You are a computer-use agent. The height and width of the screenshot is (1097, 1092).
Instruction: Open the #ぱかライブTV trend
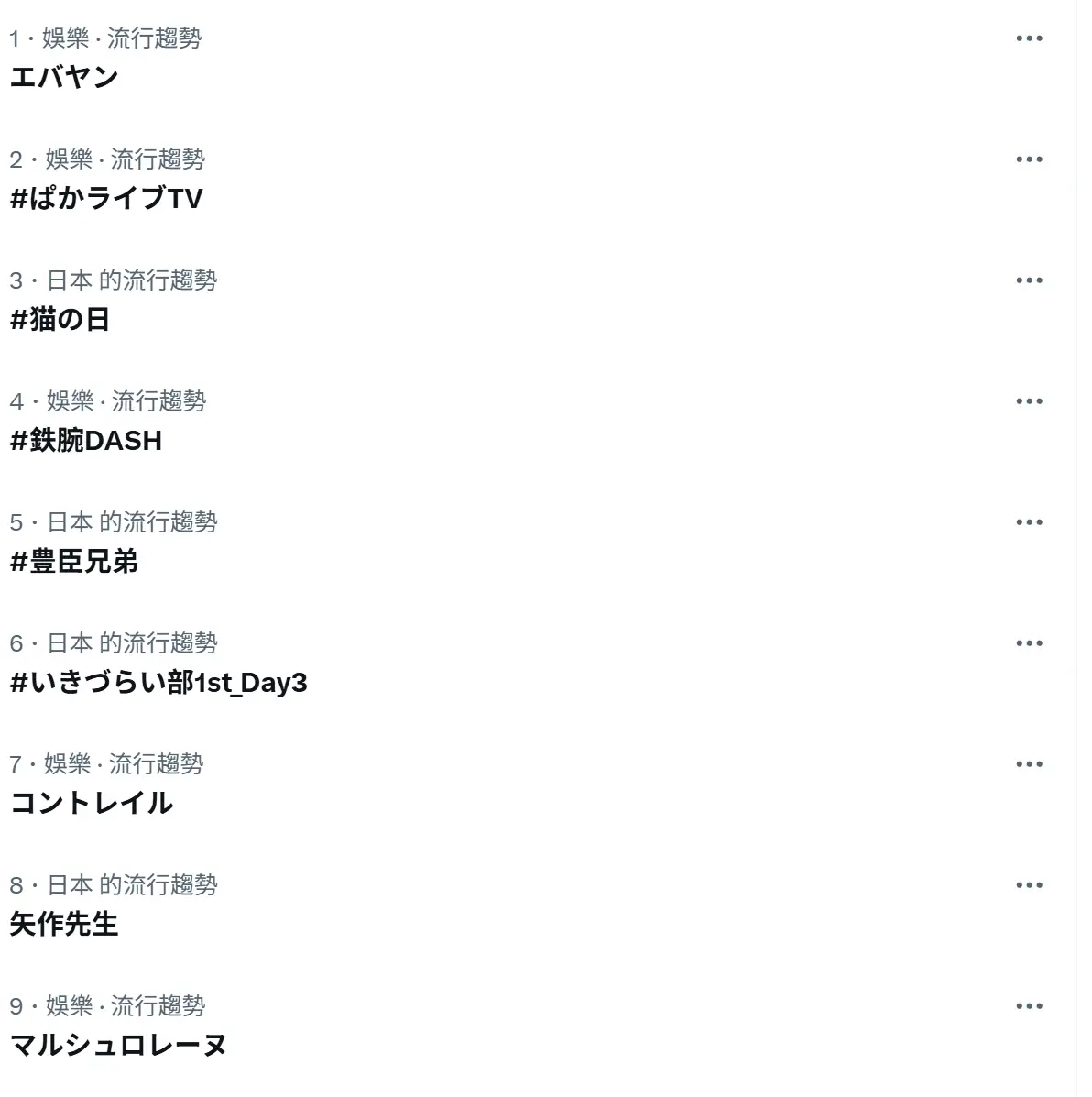coord(106,198)
